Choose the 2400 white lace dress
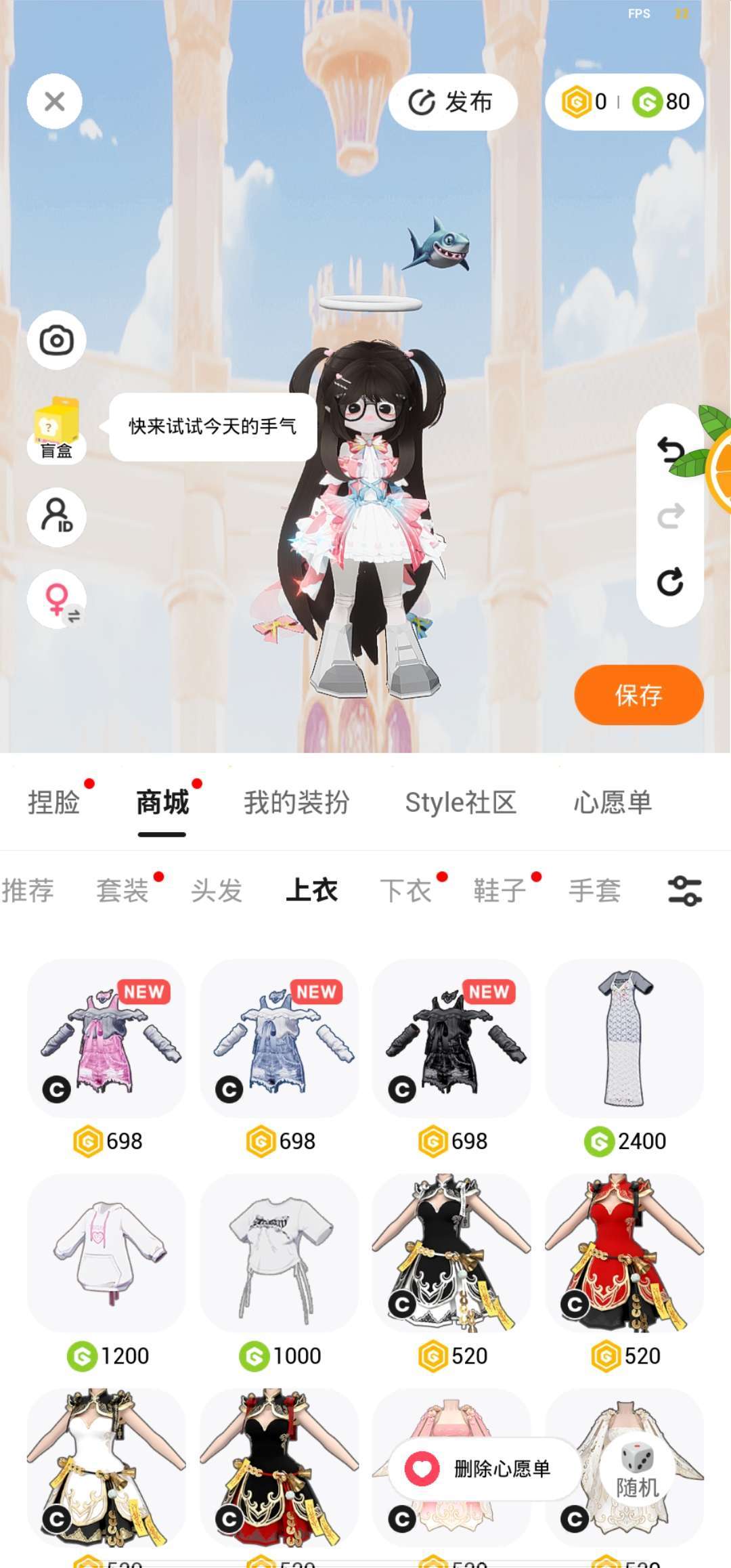731x1568 pixels. (x=625, y=1039)
